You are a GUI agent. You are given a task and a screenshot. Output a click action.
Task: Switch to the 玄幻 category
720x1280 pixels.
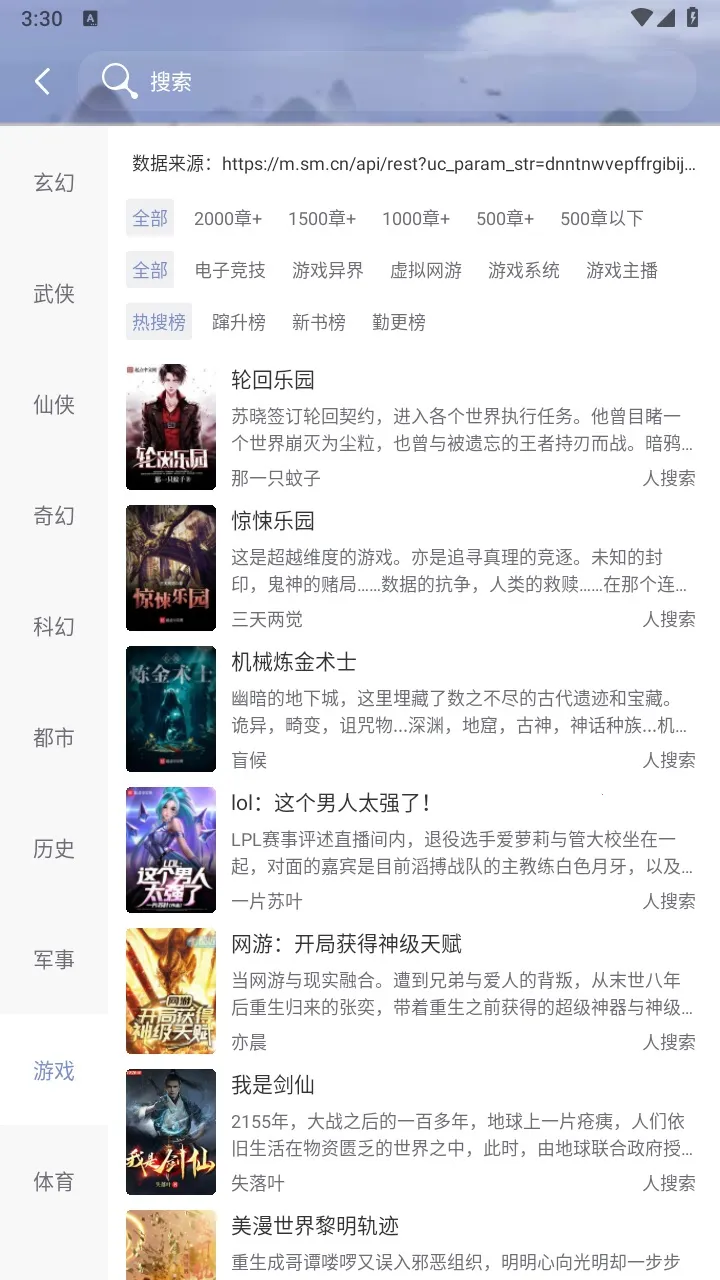tap(54, 182)
